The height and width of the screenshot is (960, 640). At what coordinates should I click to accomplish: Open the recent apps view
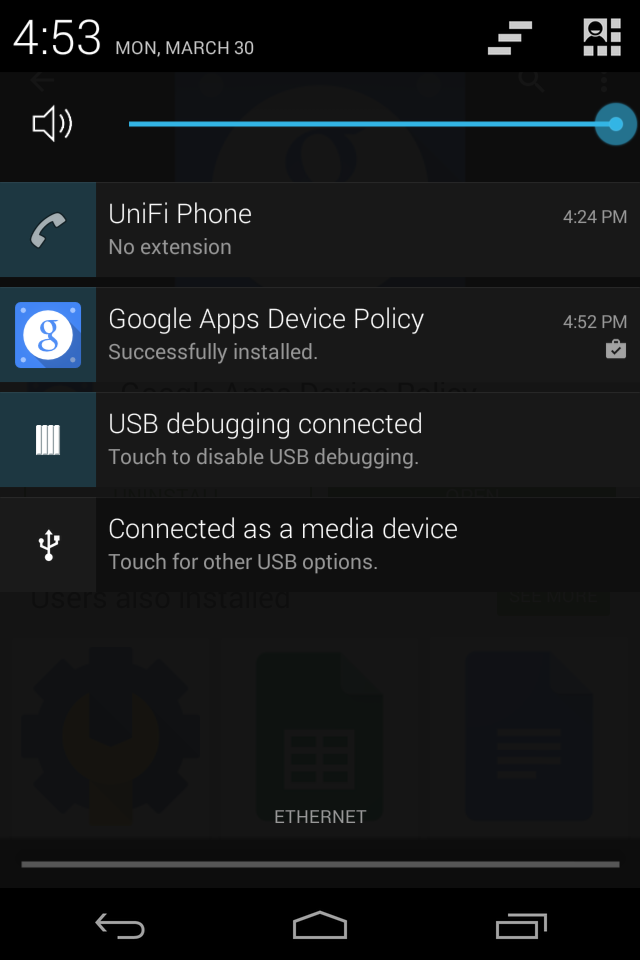[x=520, y=926]
